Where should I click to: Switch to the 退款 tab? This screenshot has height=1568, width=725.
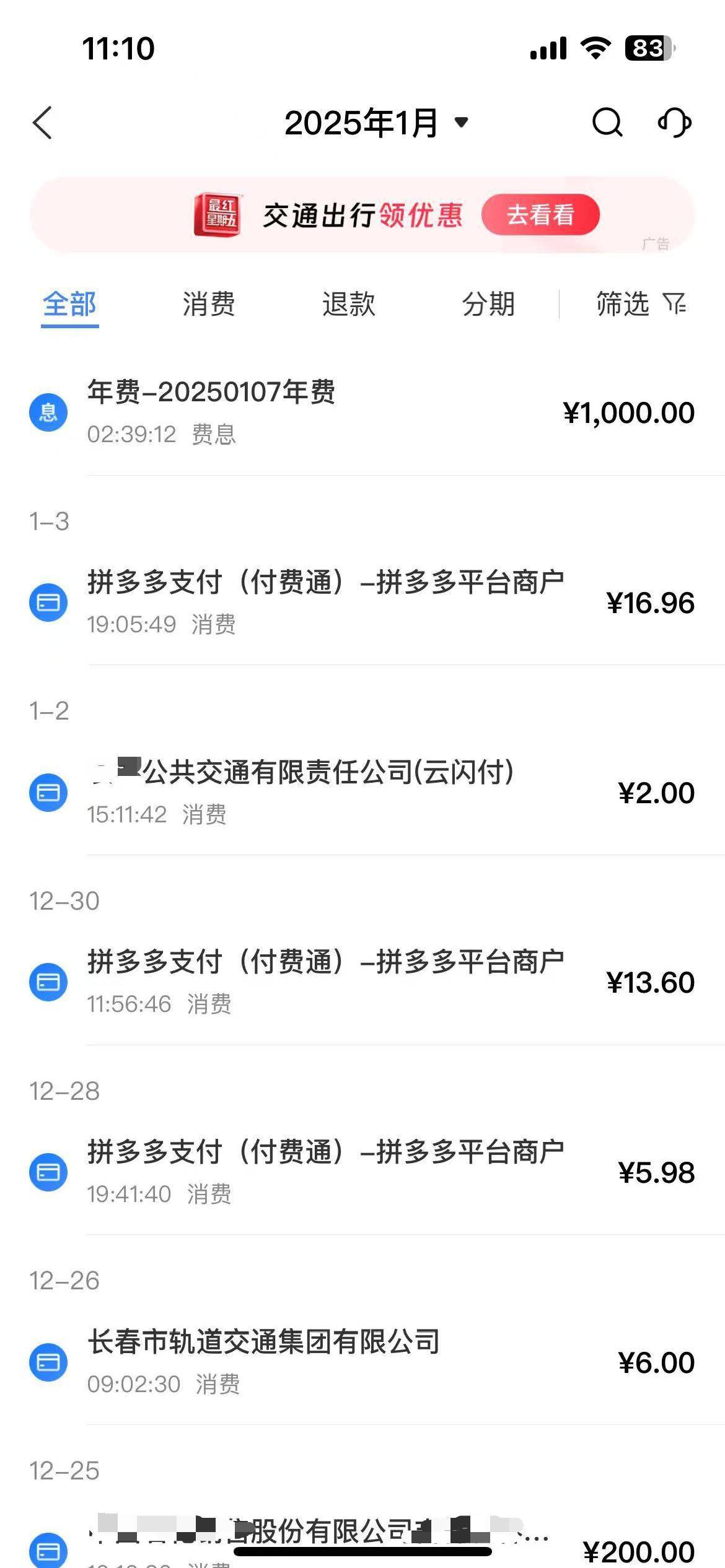tap(350, 305)
